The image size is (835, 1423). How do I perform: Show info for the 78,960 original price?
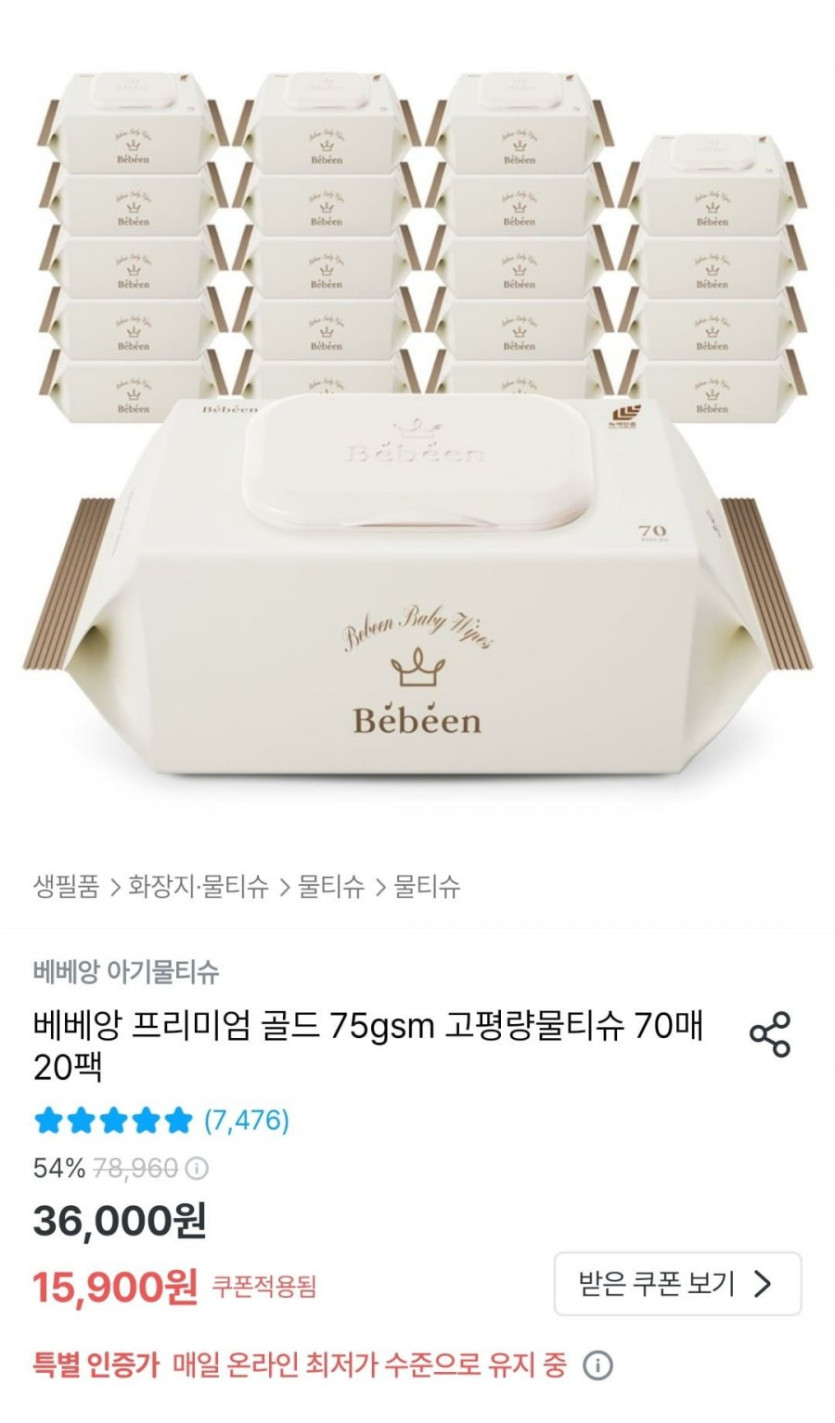coord(199,1168)
